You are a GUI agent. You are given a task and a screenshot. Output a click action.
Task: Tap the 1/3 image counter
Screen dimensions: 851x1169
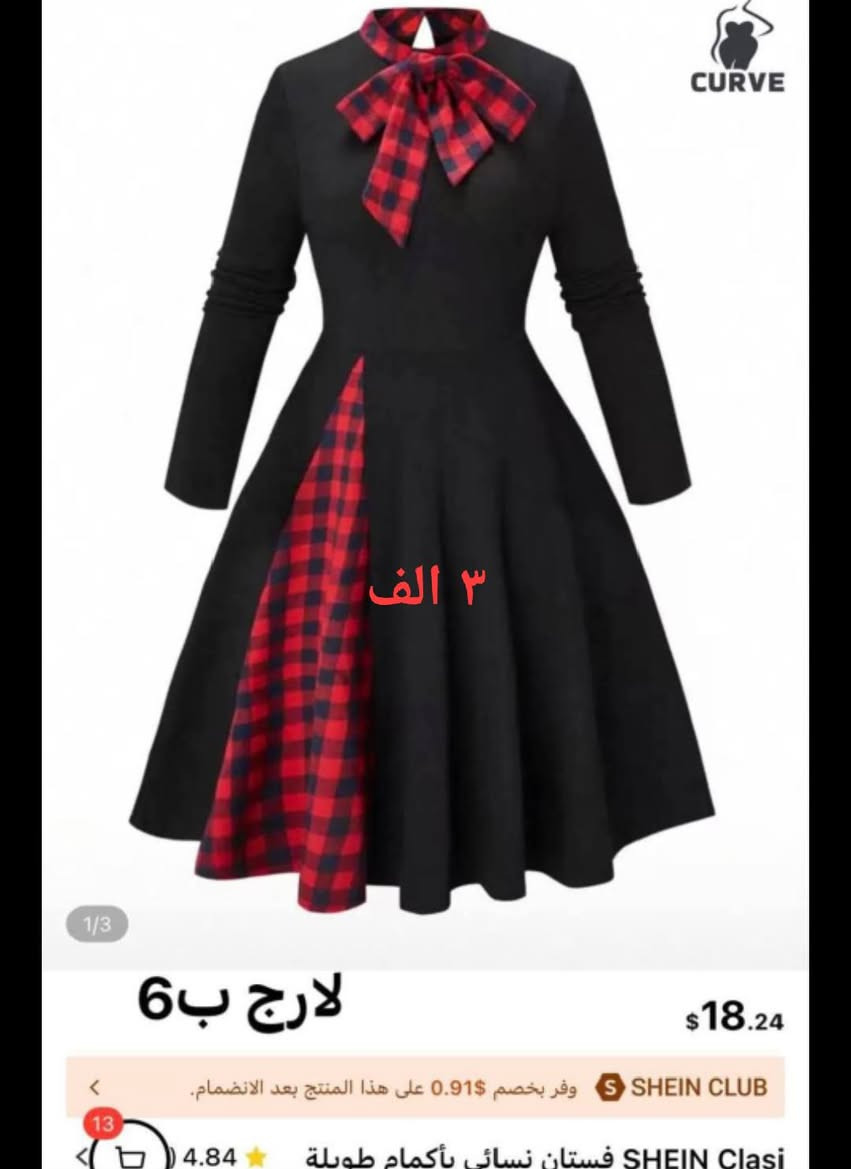click(x=96, y=924)
